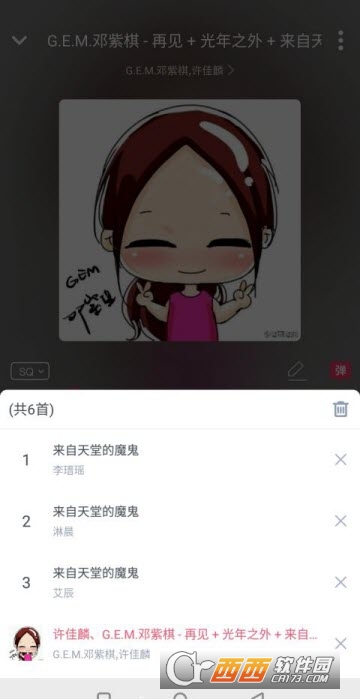Image resolution: width=360 pixels, height=699 pixels.
Task: Play 来自天堂的魔鬼 by 李瑨瑶
Action: tap(180, 460)
